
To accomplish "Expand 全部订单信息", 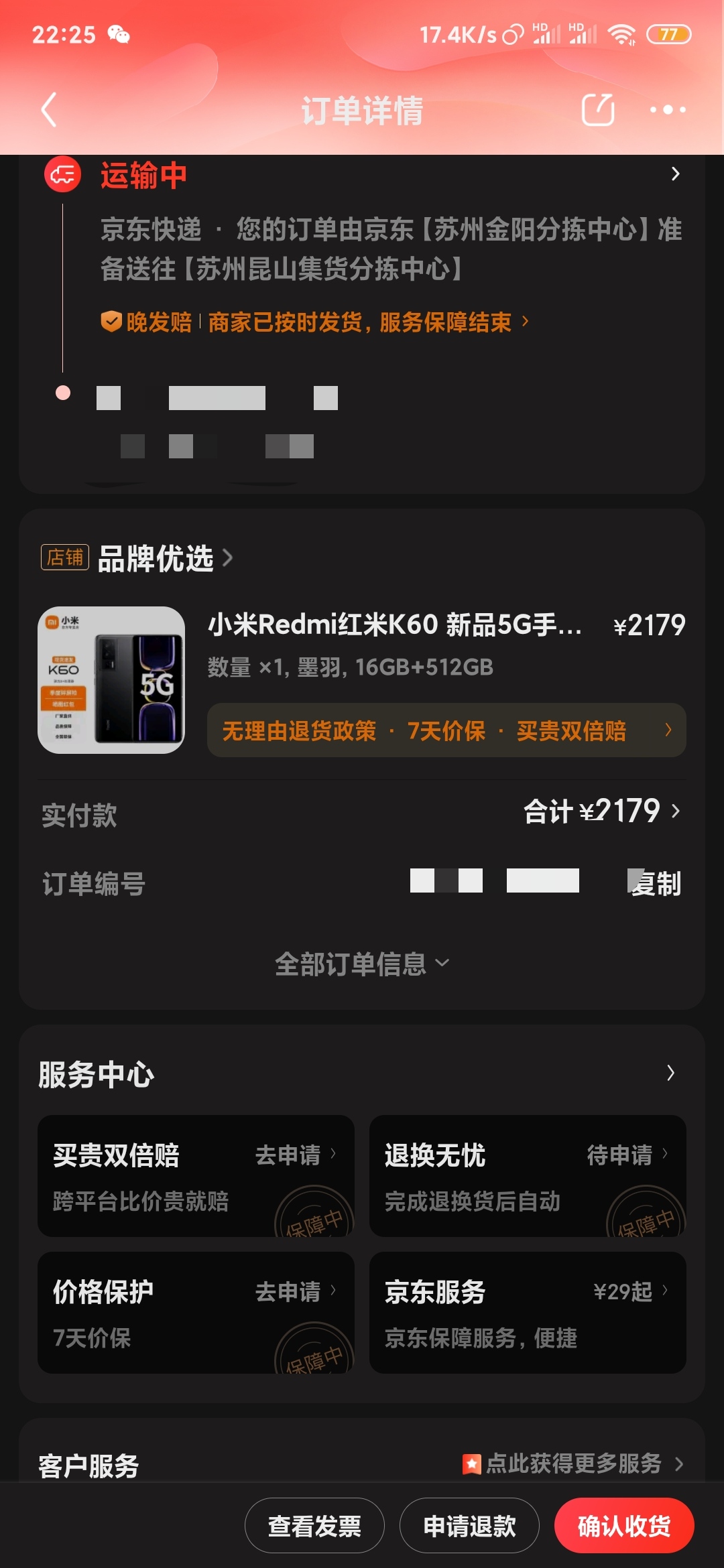I will (x=362, y=964).
